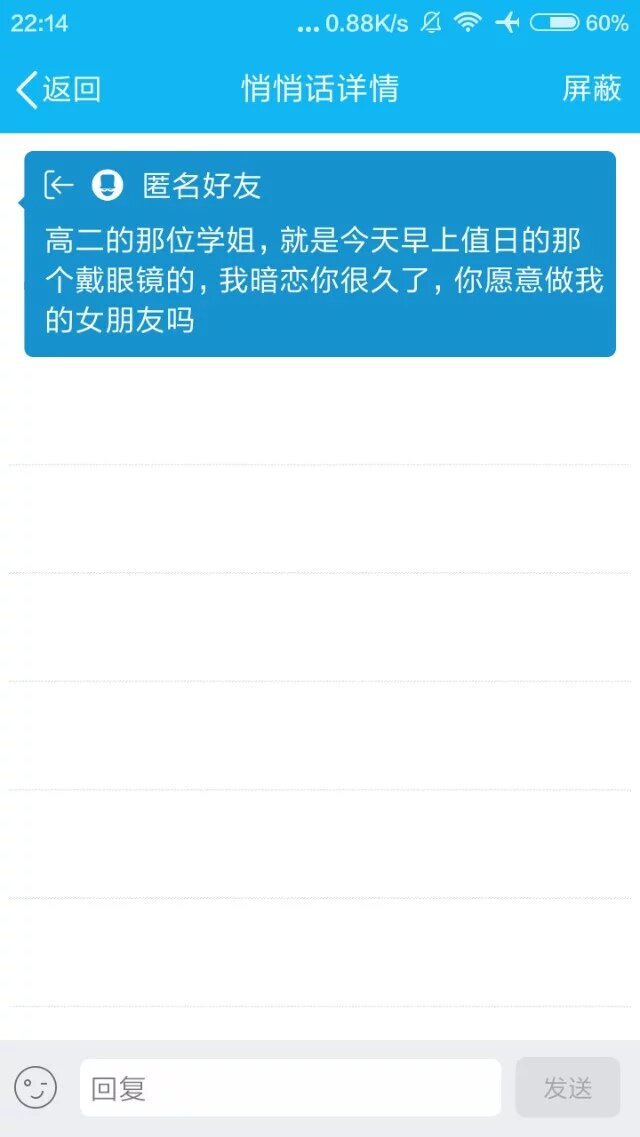Focus the 回复 reply text field

(x=290, y=1088)
